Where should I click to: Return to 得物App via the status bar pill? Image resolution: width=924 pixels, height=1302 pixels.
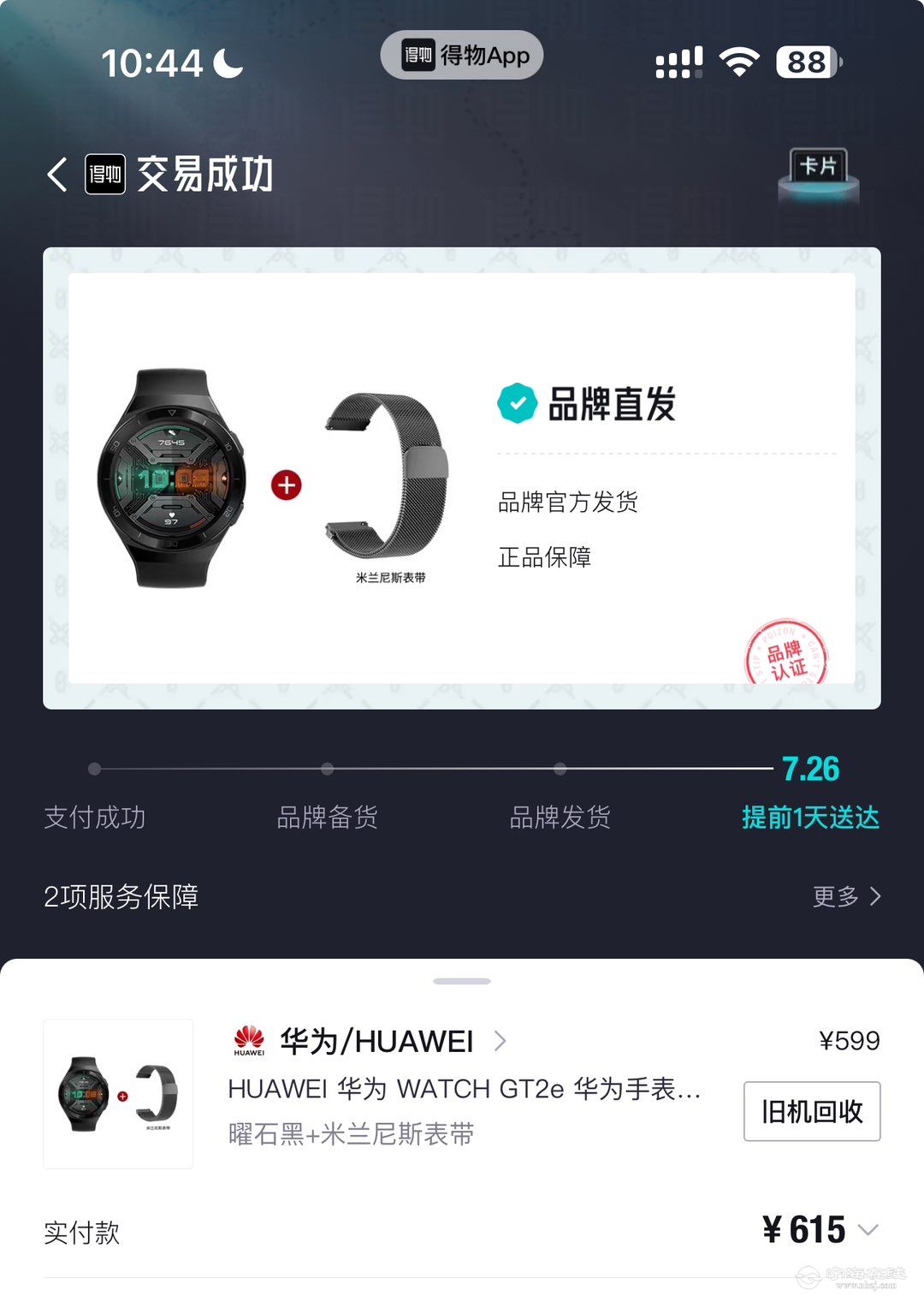(x=462, y=56)
